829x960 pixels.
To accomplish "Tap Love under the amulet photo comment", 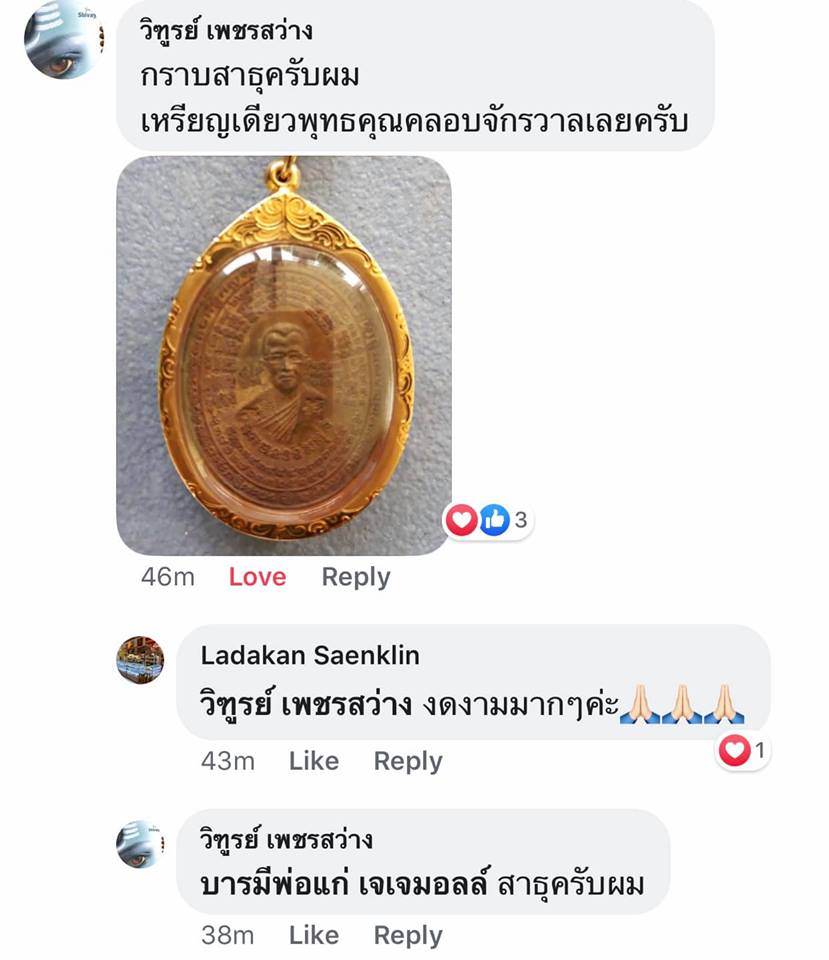I will 257,577.
